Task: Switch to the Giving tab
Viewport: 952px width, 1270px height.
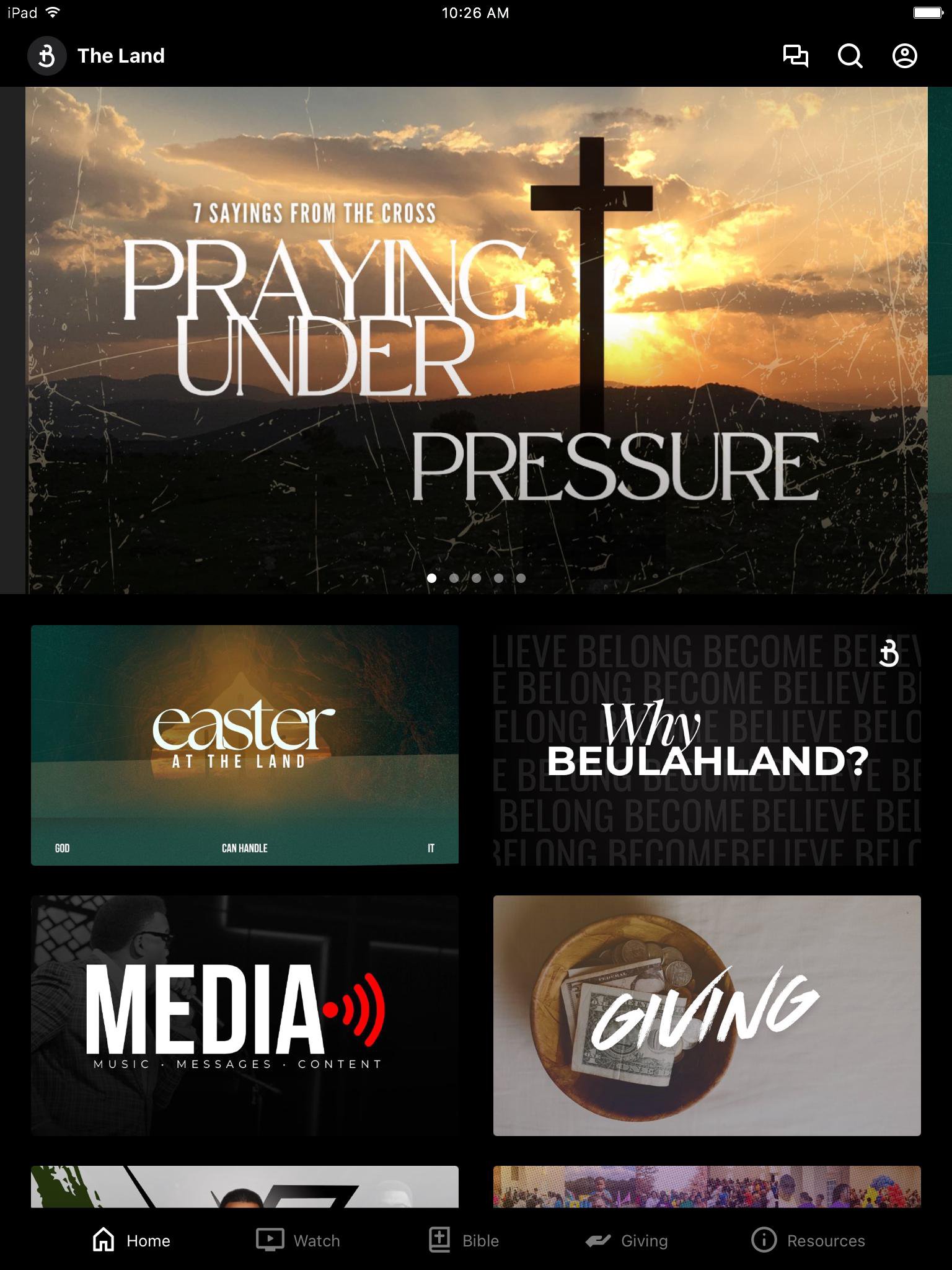Action: 627,1240
